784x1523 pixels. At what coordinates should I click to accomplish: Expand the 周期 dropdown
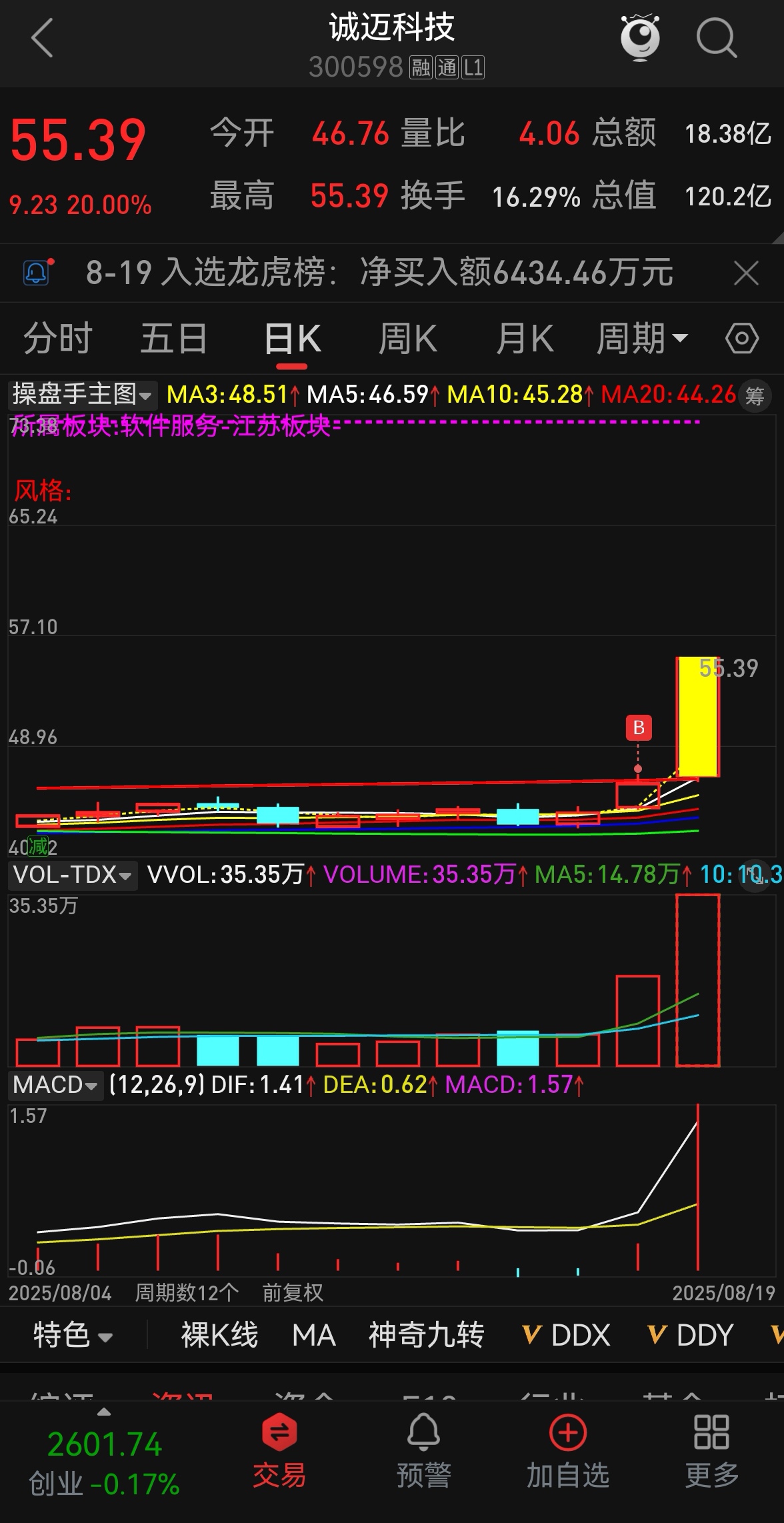641,339
